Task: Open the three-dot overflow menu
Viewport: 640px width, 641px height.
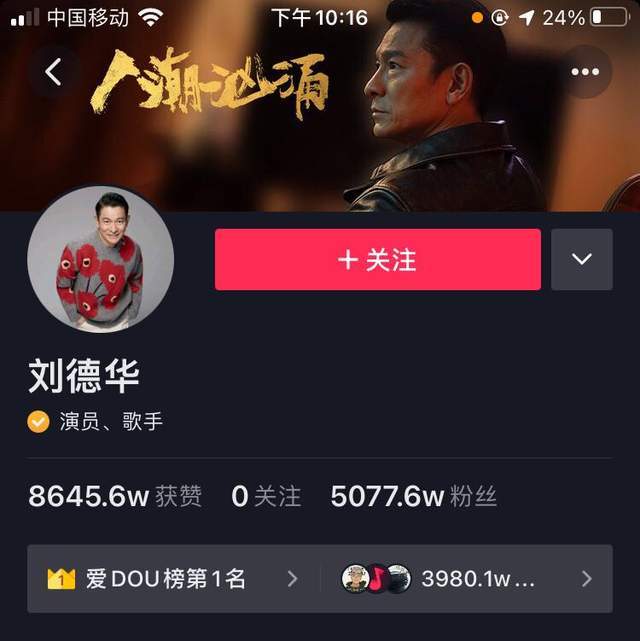Action: point(585,72)
